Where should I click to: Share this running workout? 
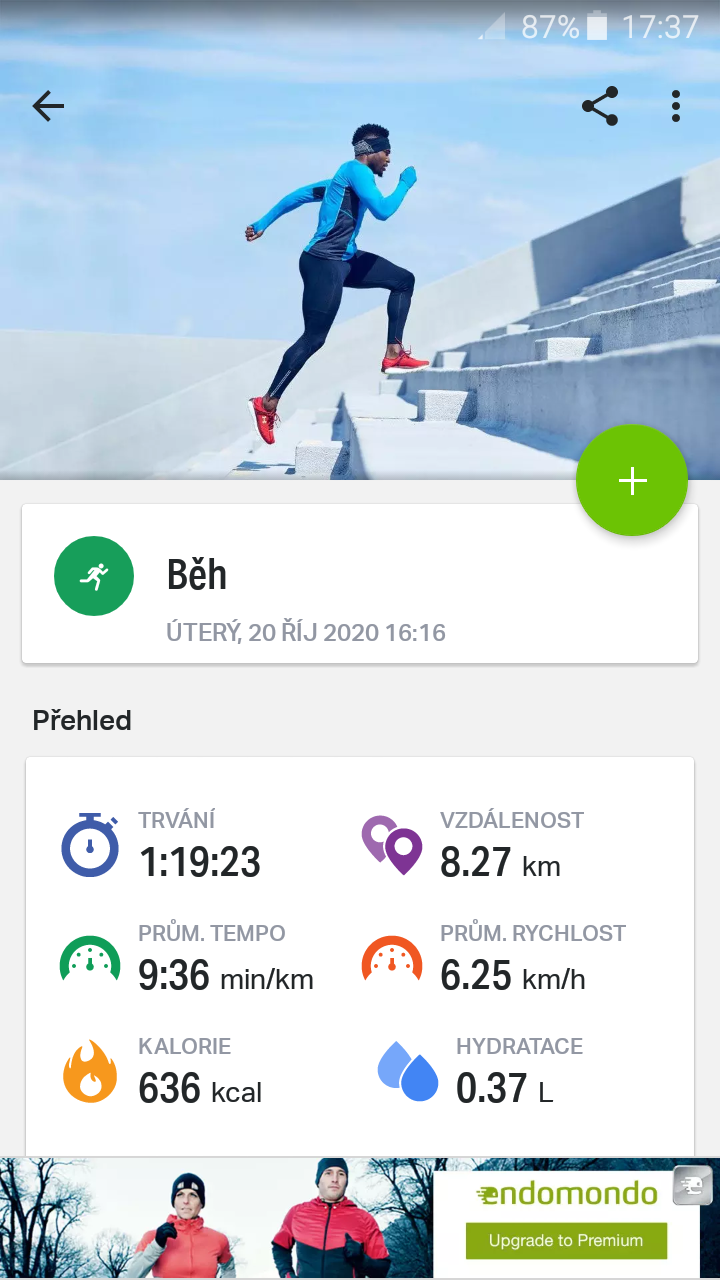(x=600, y=106)
